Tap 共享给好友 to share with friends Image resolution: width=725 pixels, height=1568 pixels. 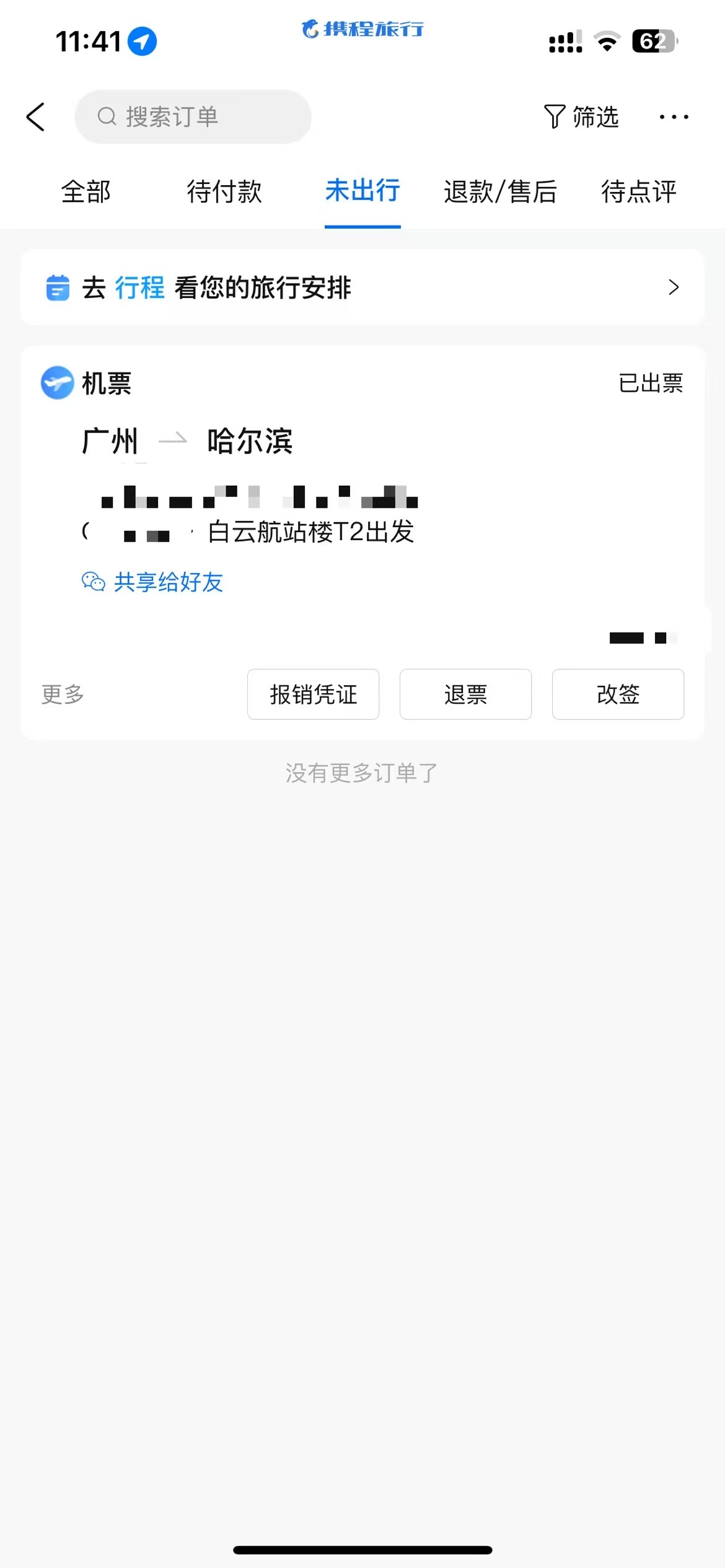152,582
